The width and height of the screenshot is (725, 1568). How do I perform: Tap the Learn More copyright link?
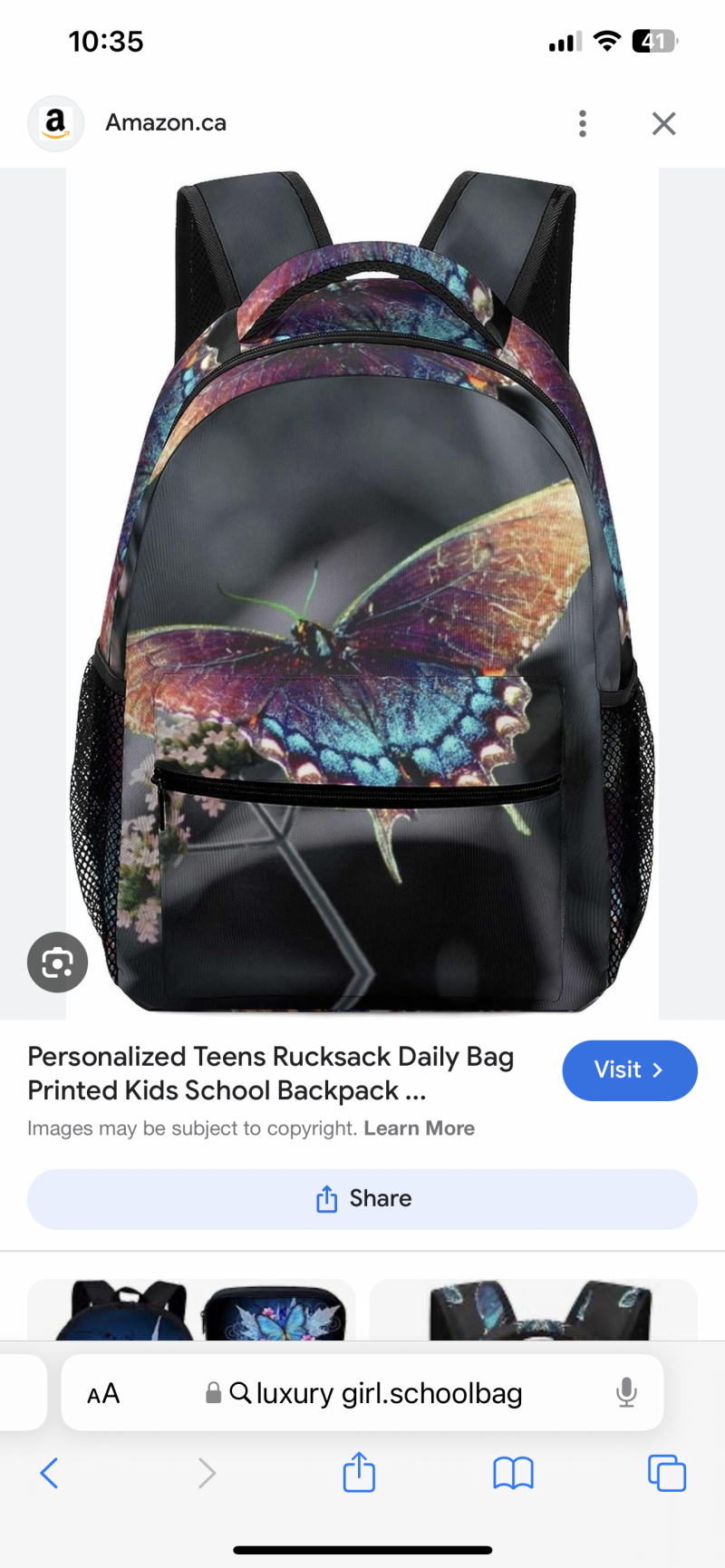(419, 1128)
